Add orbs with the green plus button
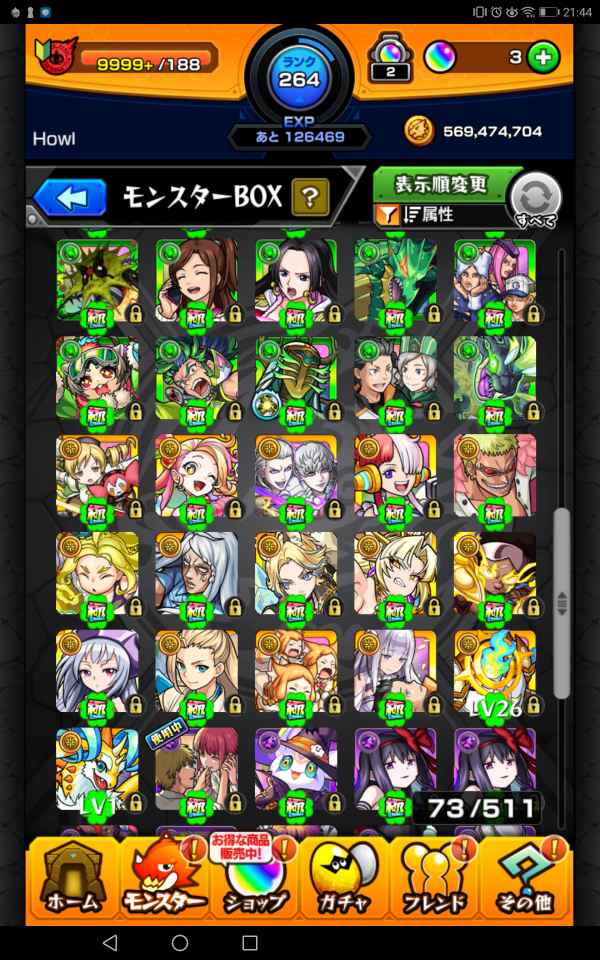 tap(542, 57)
